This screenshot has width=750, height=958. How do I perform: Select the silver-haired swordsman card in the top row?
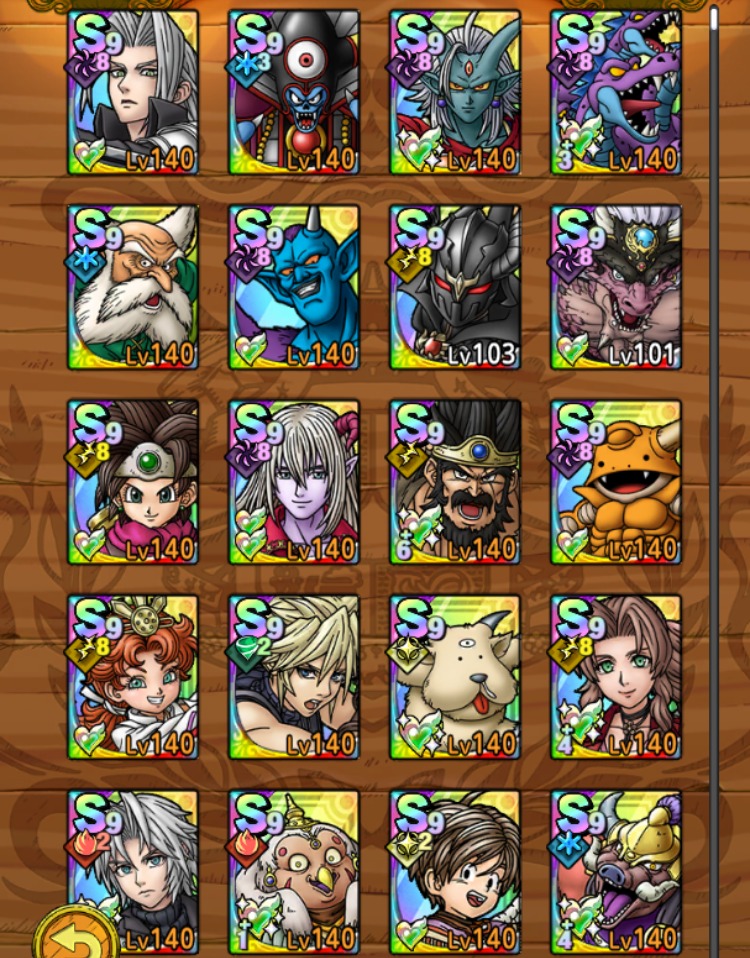point(133,92)
